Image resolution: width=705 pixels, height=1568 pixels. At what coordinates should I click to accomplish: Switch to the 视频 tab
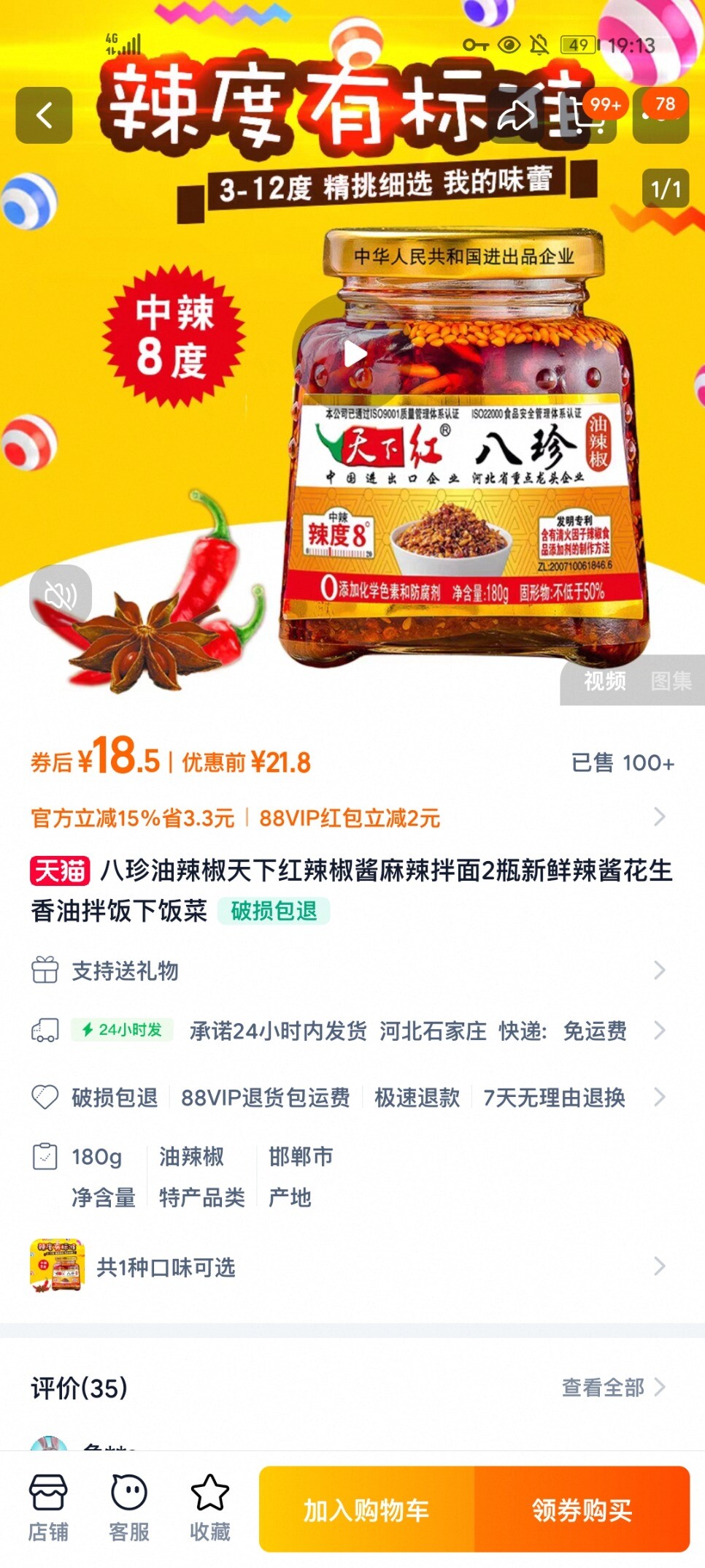(x=604, y=681)
